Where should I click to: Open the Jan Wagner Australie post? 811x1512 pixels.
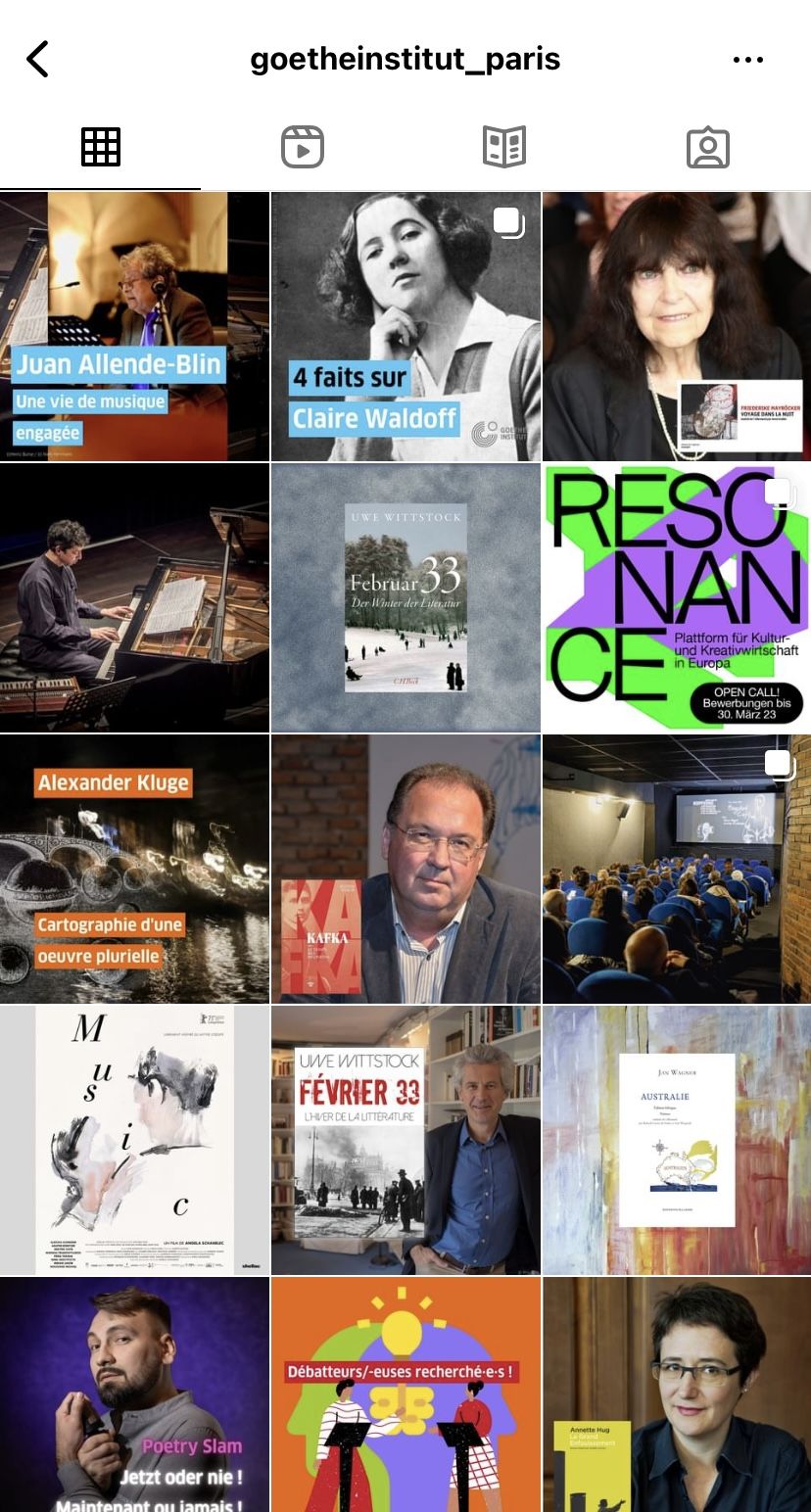pyautogui.click(x=677, y=1140)
